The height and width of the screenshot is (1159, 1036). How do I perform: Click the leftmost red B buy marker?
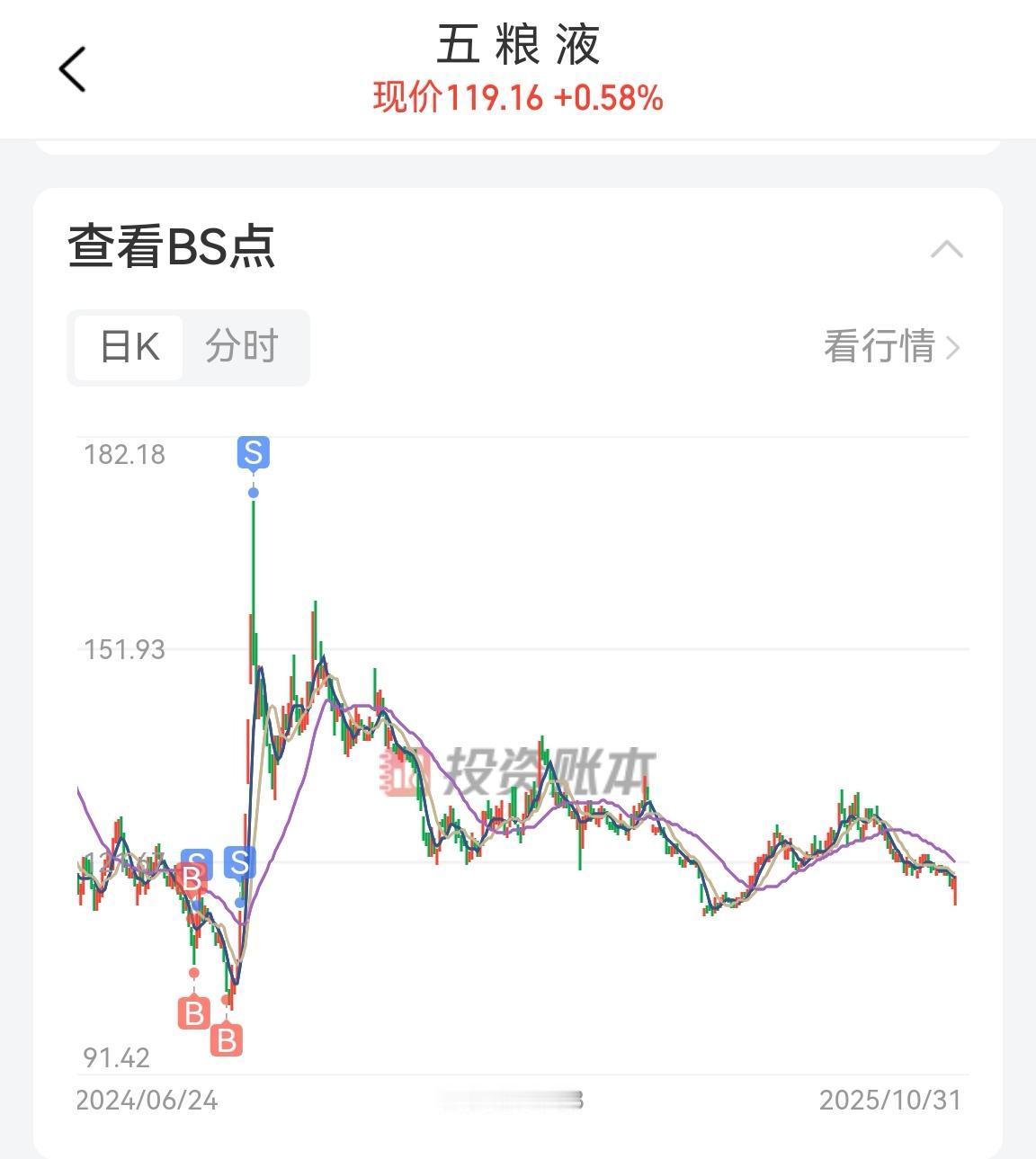pos(192,1013)
